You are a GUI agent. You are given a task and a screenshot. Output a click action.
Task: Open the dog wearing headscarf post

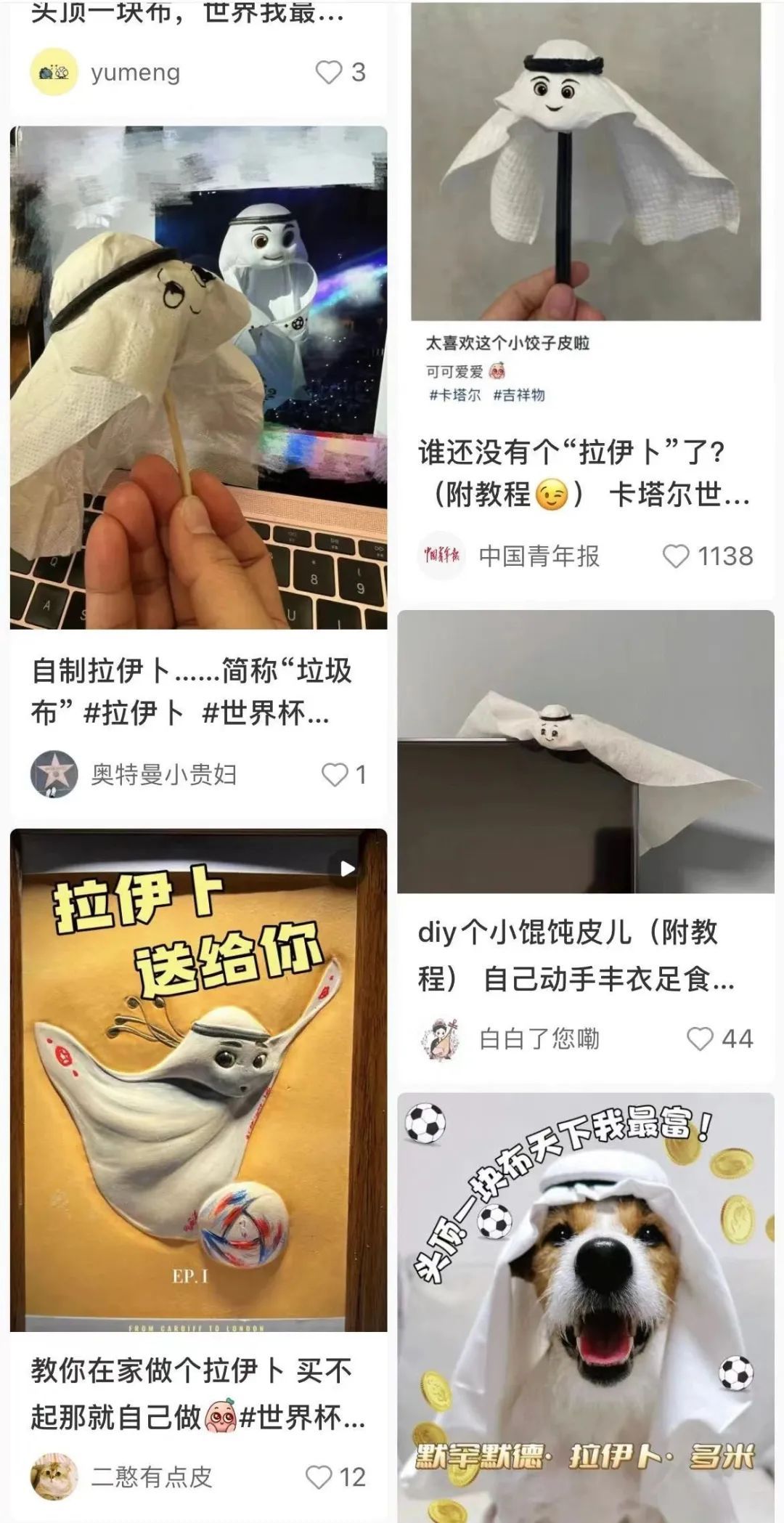point(586,1307)
